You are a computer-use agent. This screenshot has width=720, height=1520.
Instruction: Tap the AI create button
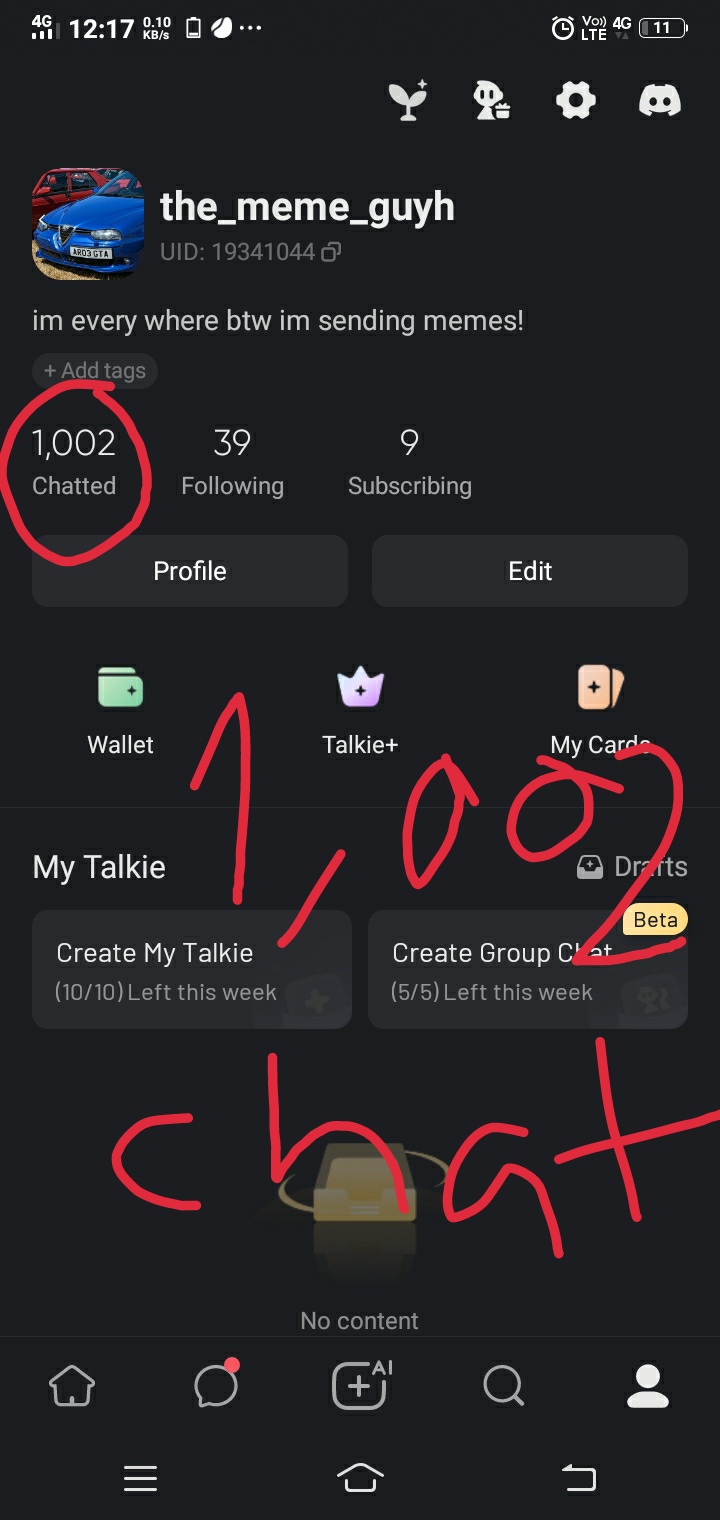coord(360,1386)
